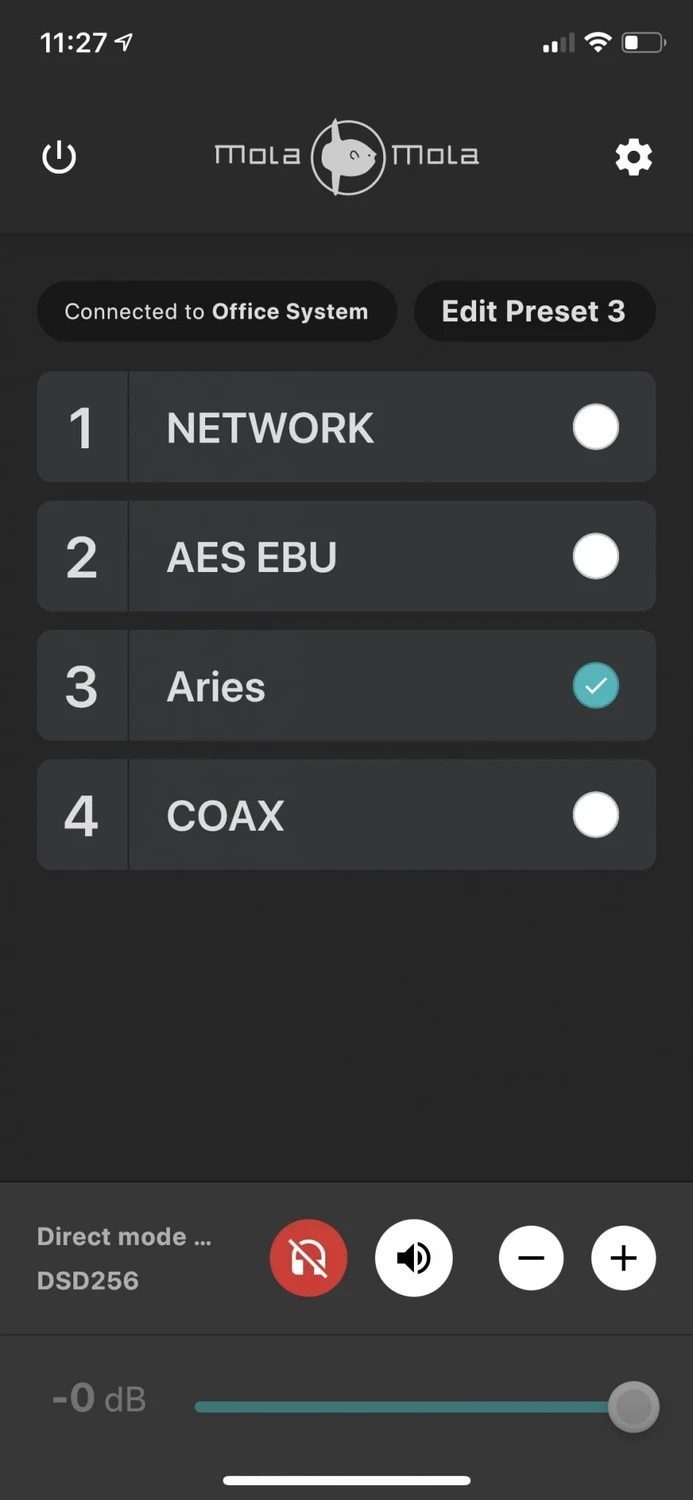Screen dimensions: 693x1500
Task: Toggle the red headphone button
Action: click(308, 1258)
